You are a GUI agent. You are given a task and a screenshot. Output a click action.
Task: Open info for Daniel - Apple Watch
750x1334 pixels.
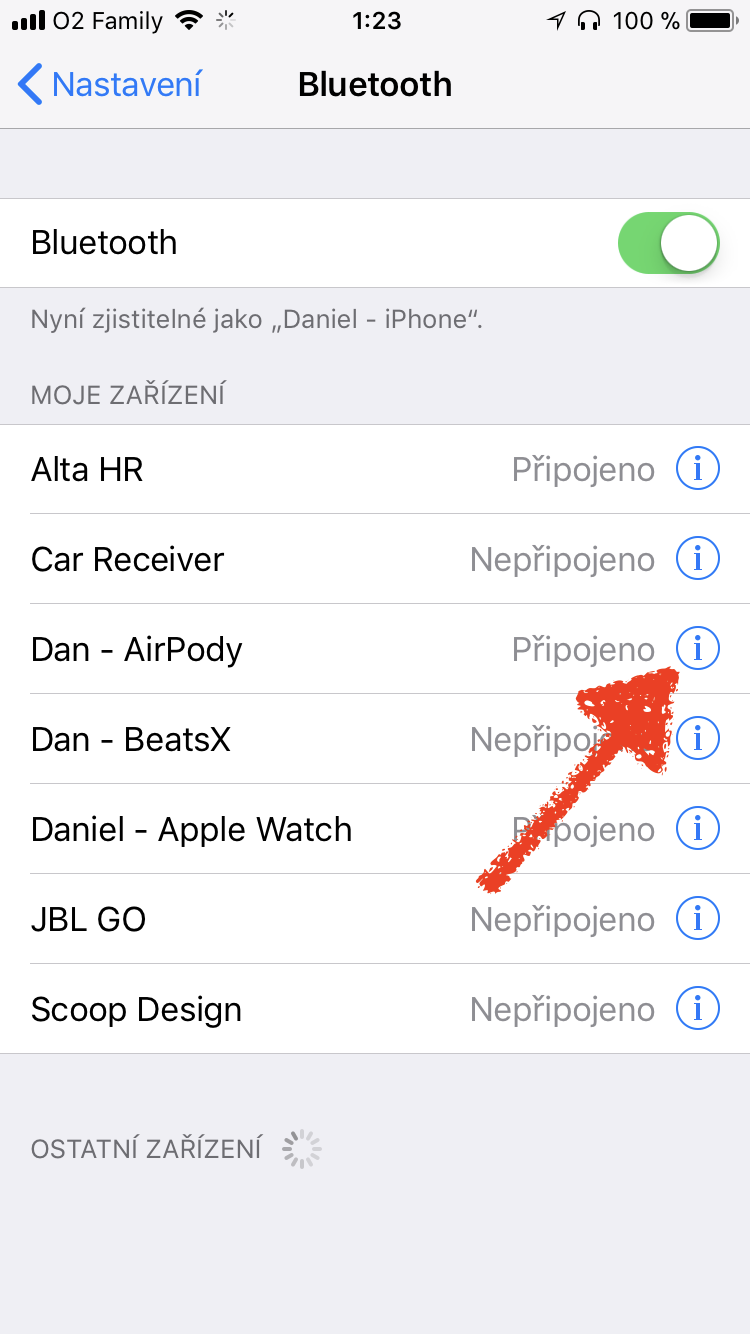pyautogui.click(x=697, y=829)
